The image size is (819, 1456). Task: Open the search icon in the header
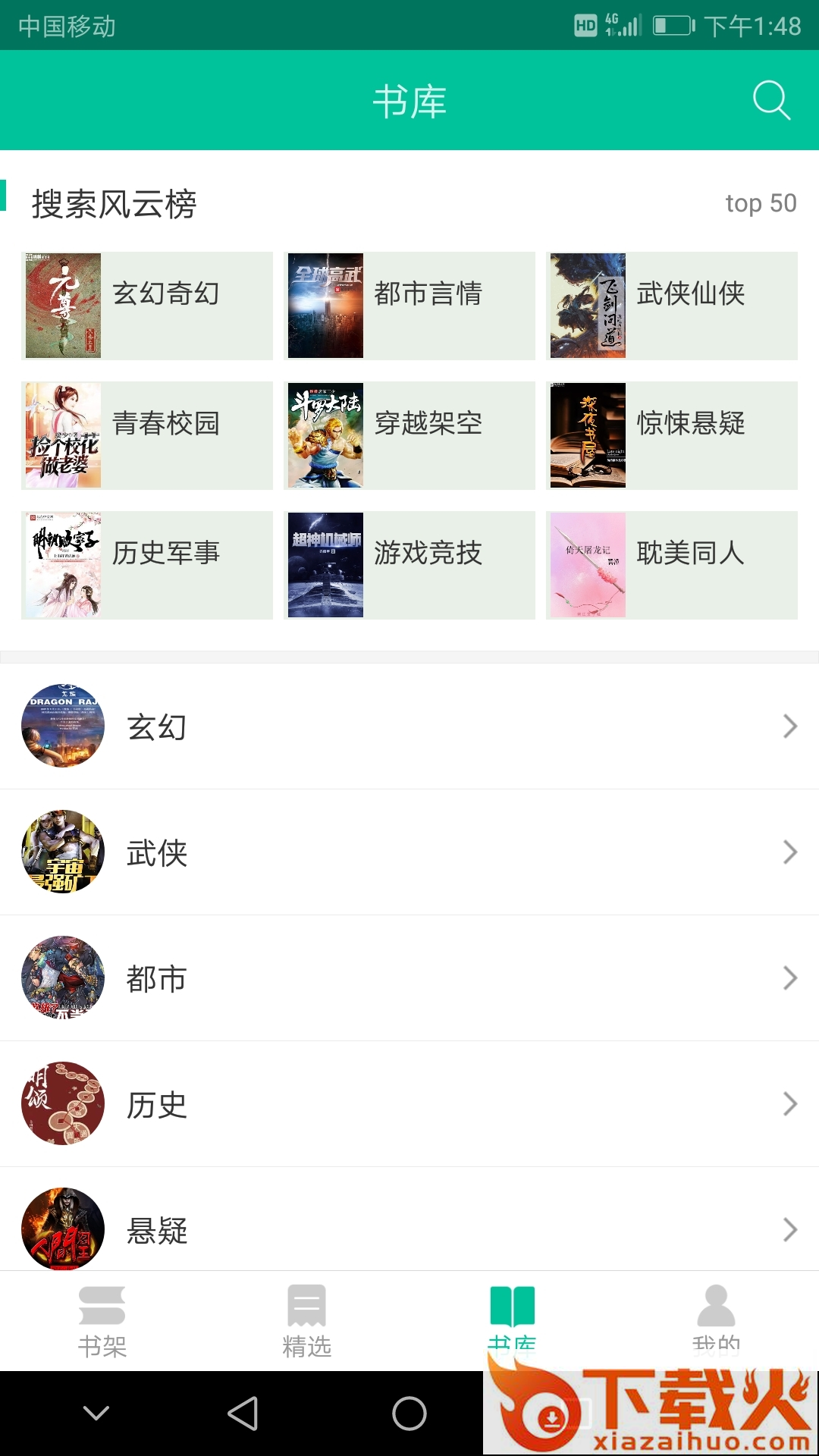click(771, 100)
